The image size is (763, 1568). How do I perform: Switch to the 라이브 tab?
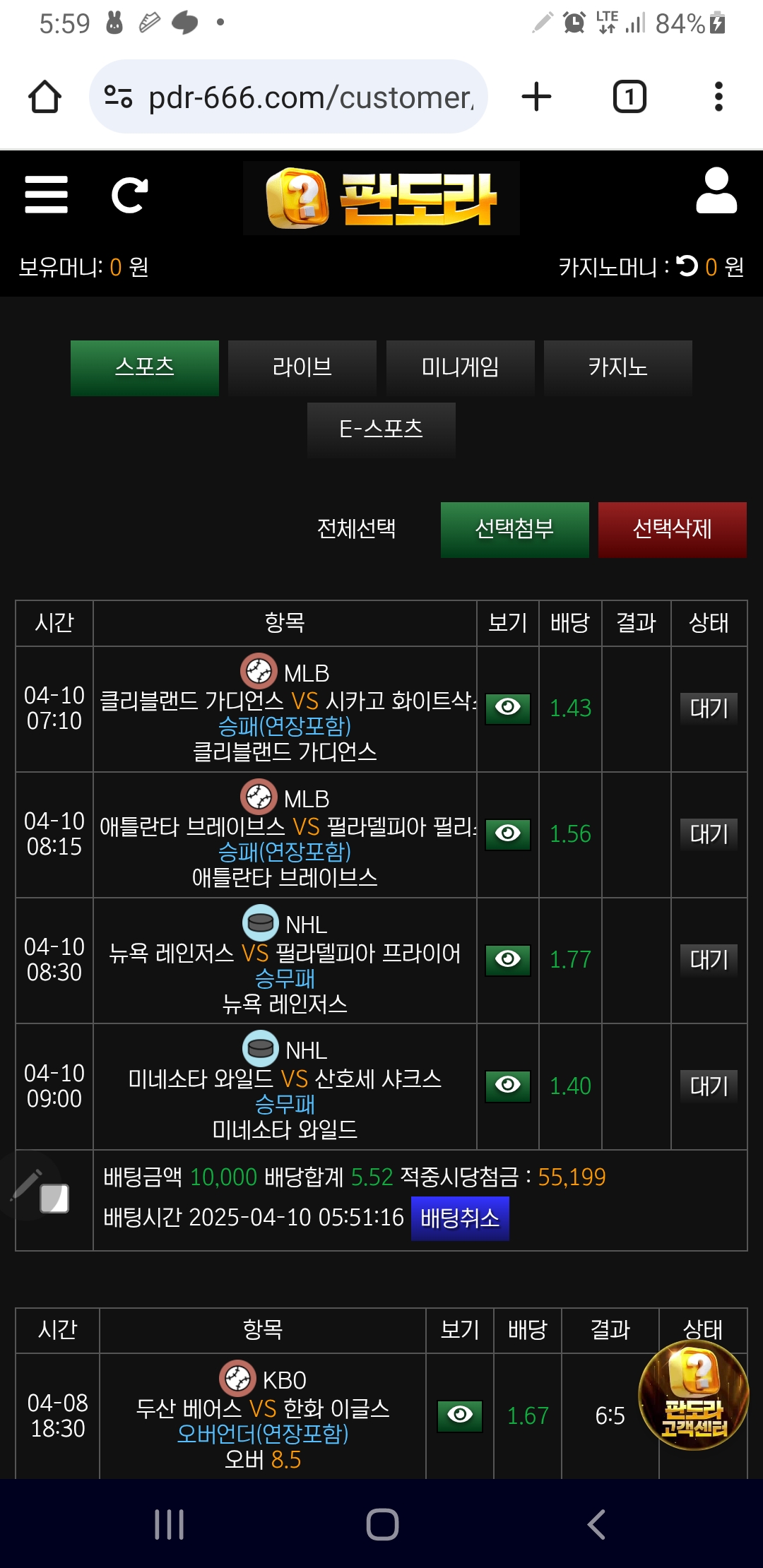(x=302, y=368)
